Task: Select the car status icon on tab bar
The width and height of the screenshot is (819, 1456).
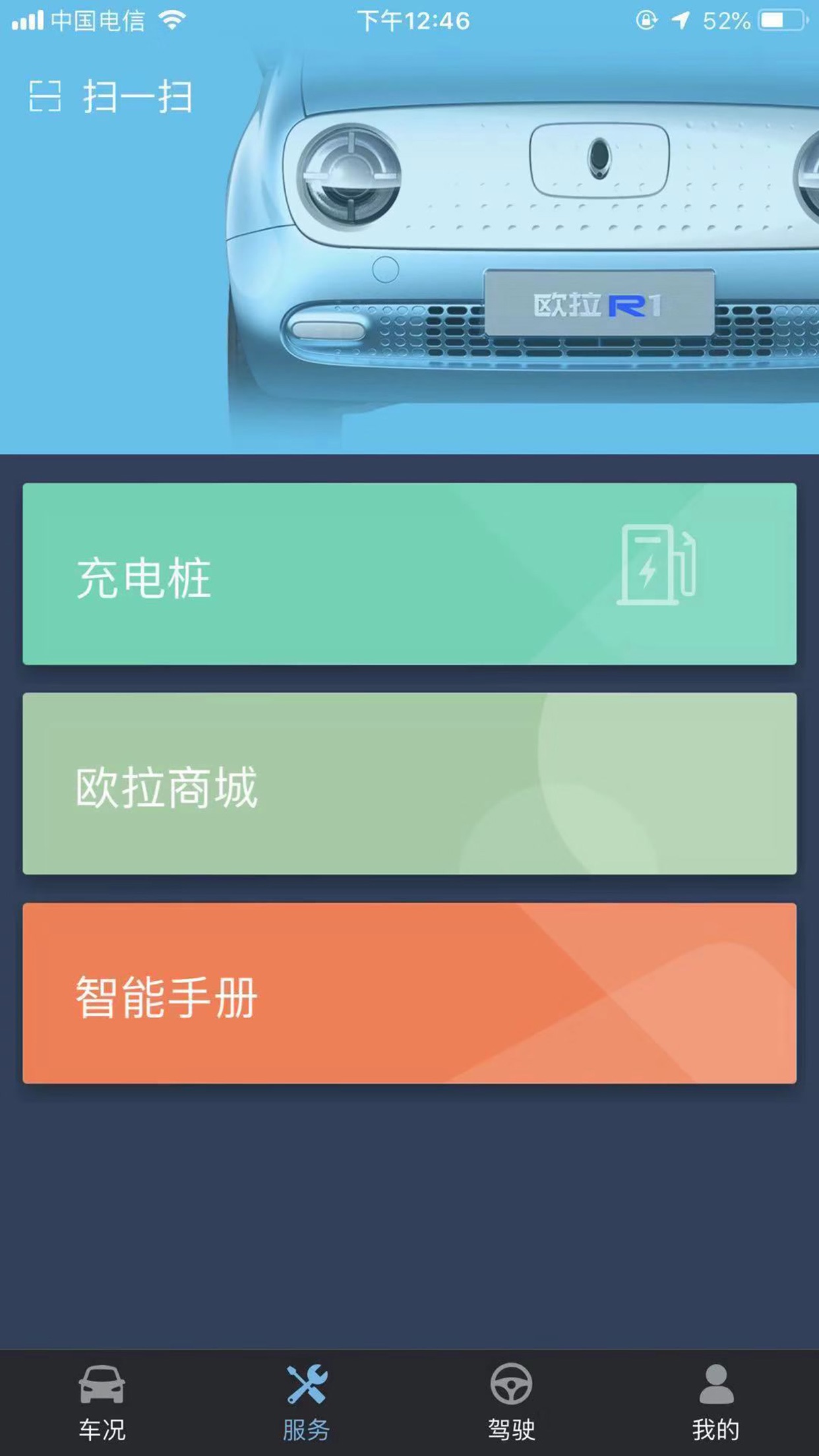Action: pyautogui.click(x=102, y=1383)
